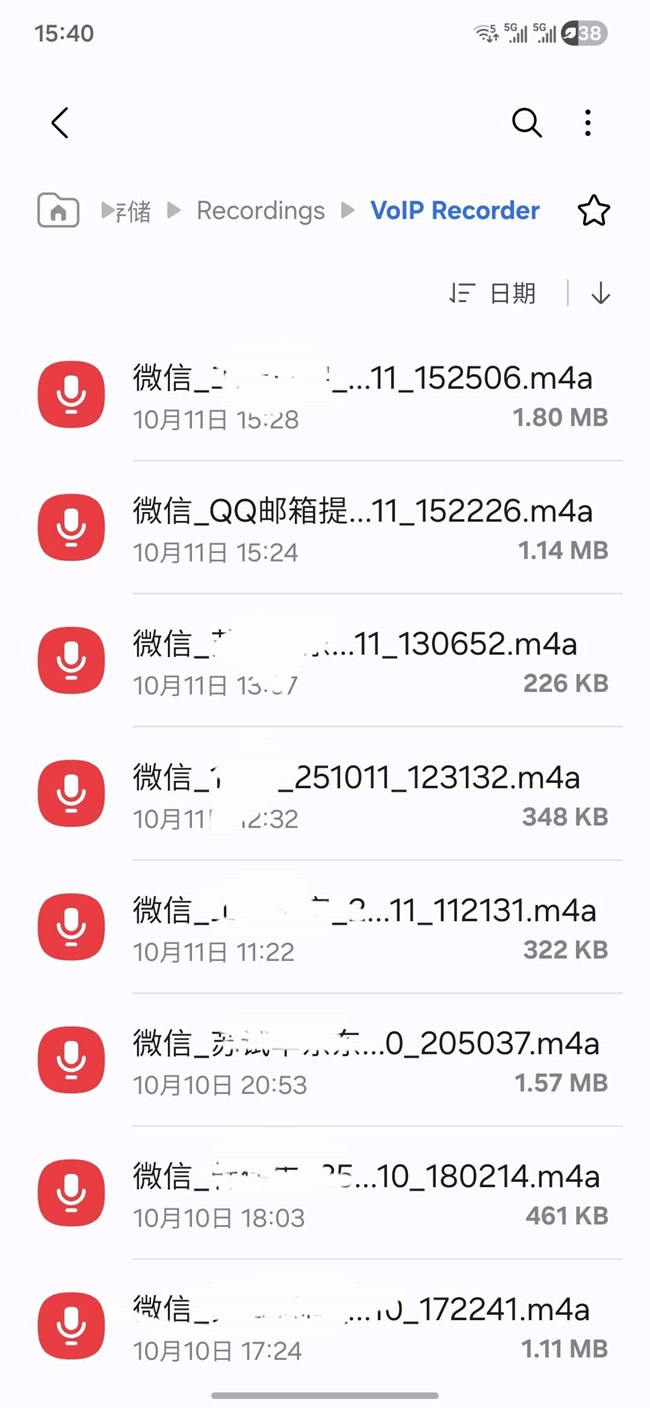Select the recording 251011_123132.m4a
This screenshot has width=650, height=1408.
362,794
